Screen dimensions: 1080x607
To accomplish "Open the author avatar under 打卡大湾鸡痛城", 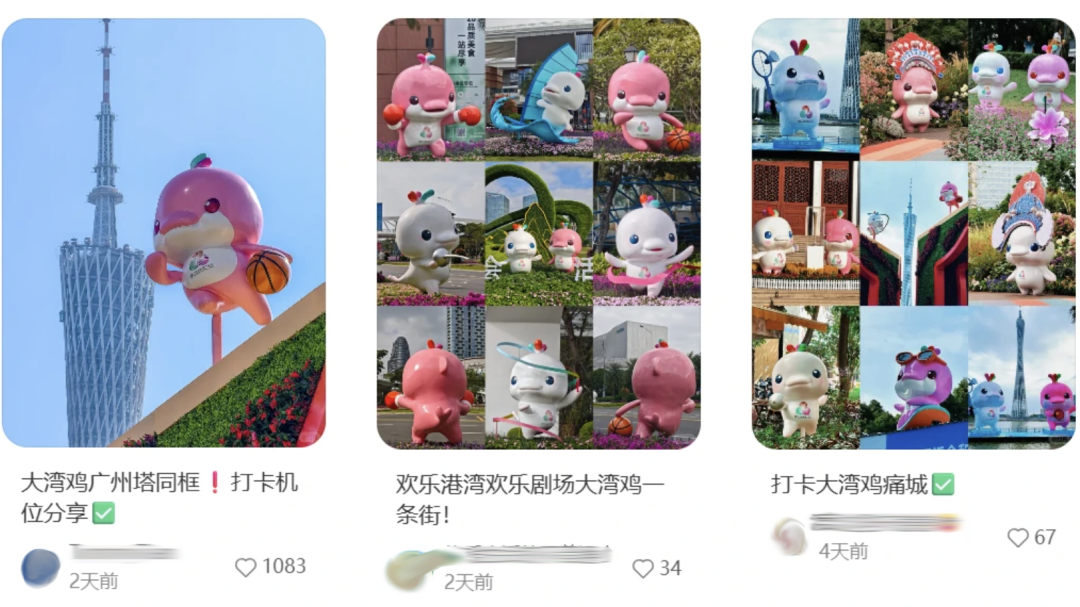I will point(790,536).
